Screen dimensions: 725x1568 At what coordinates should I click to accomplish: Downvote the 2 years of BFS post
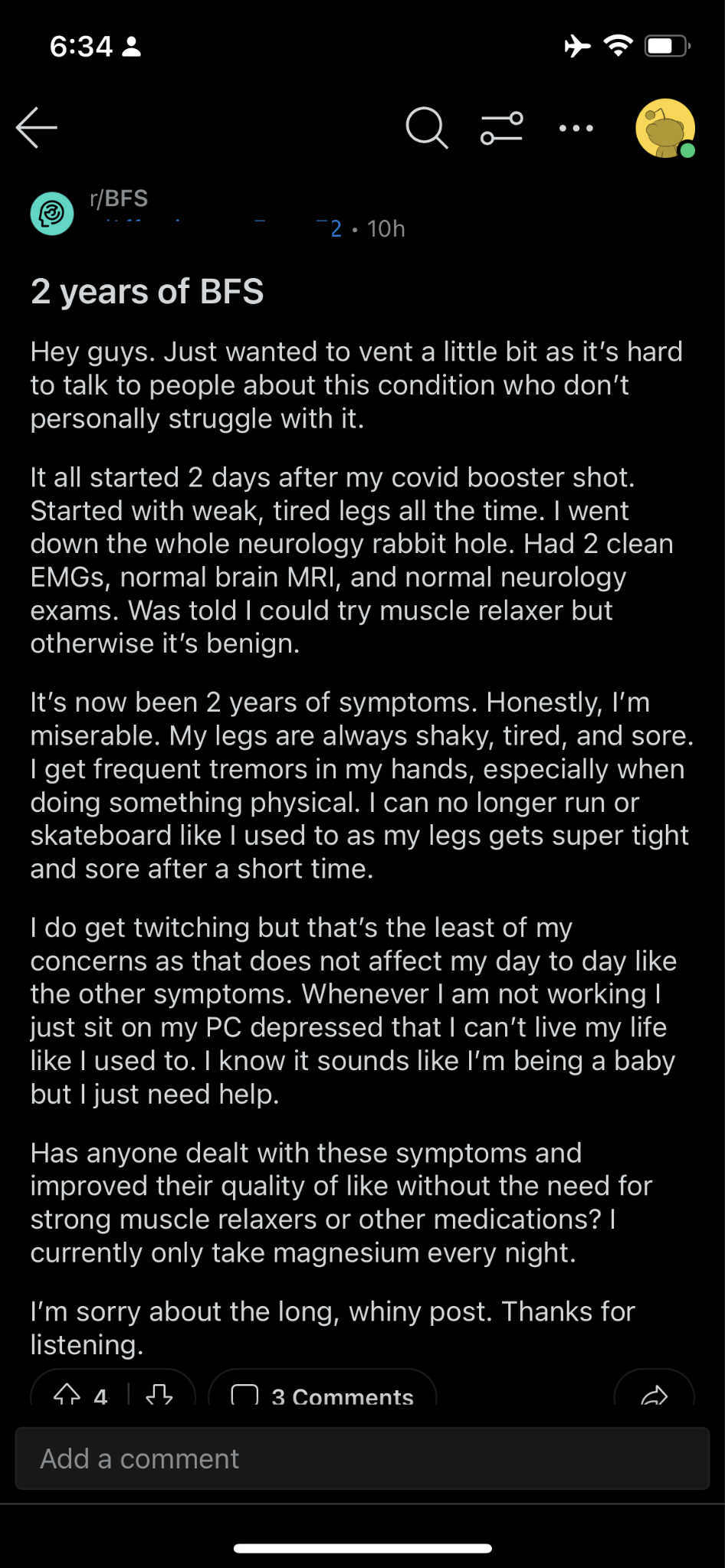point(159,1396)
